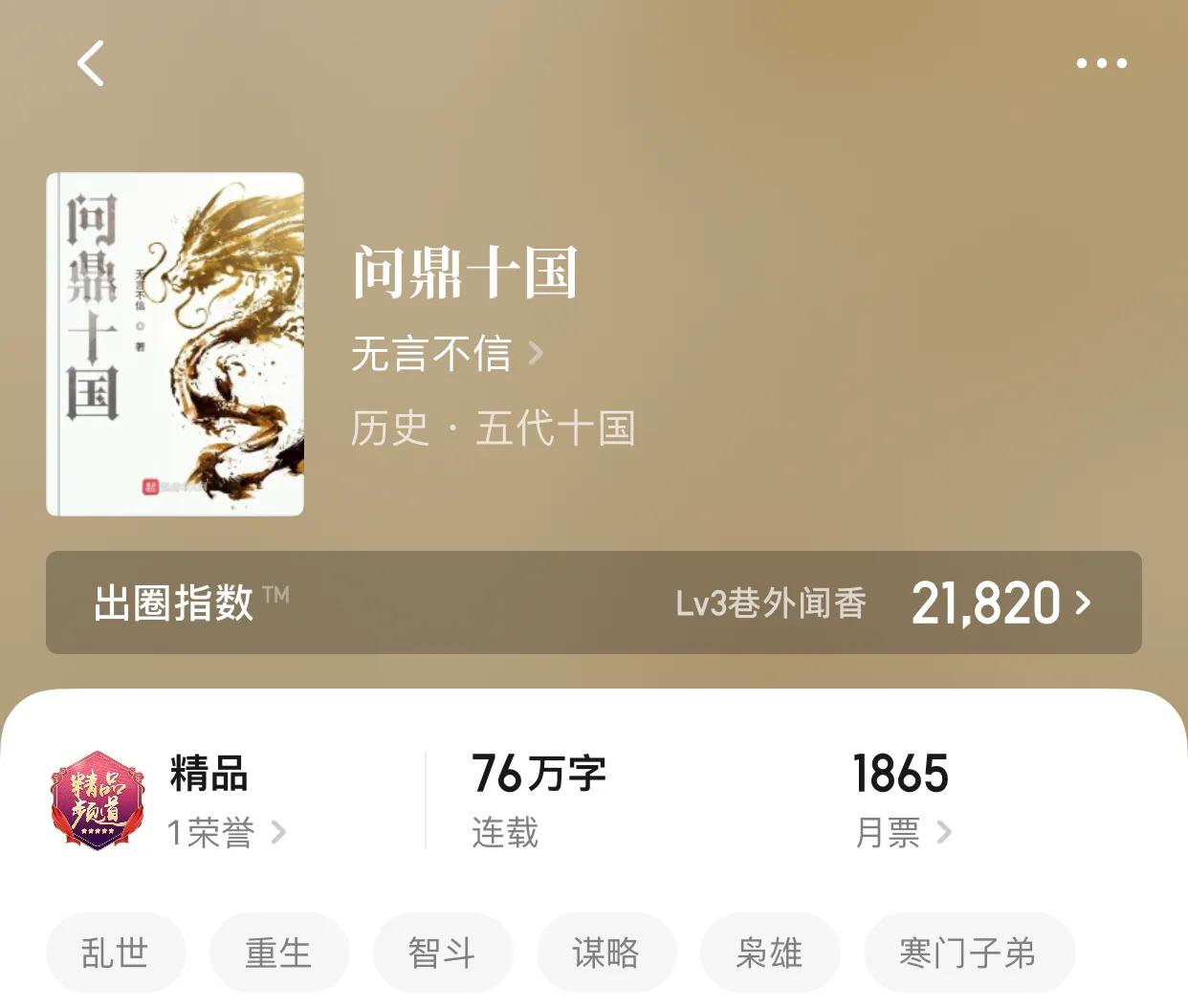Open the 枭雄 tag chip
Viewport: 1188px width, 1008px height.
(x=769, y=953)
